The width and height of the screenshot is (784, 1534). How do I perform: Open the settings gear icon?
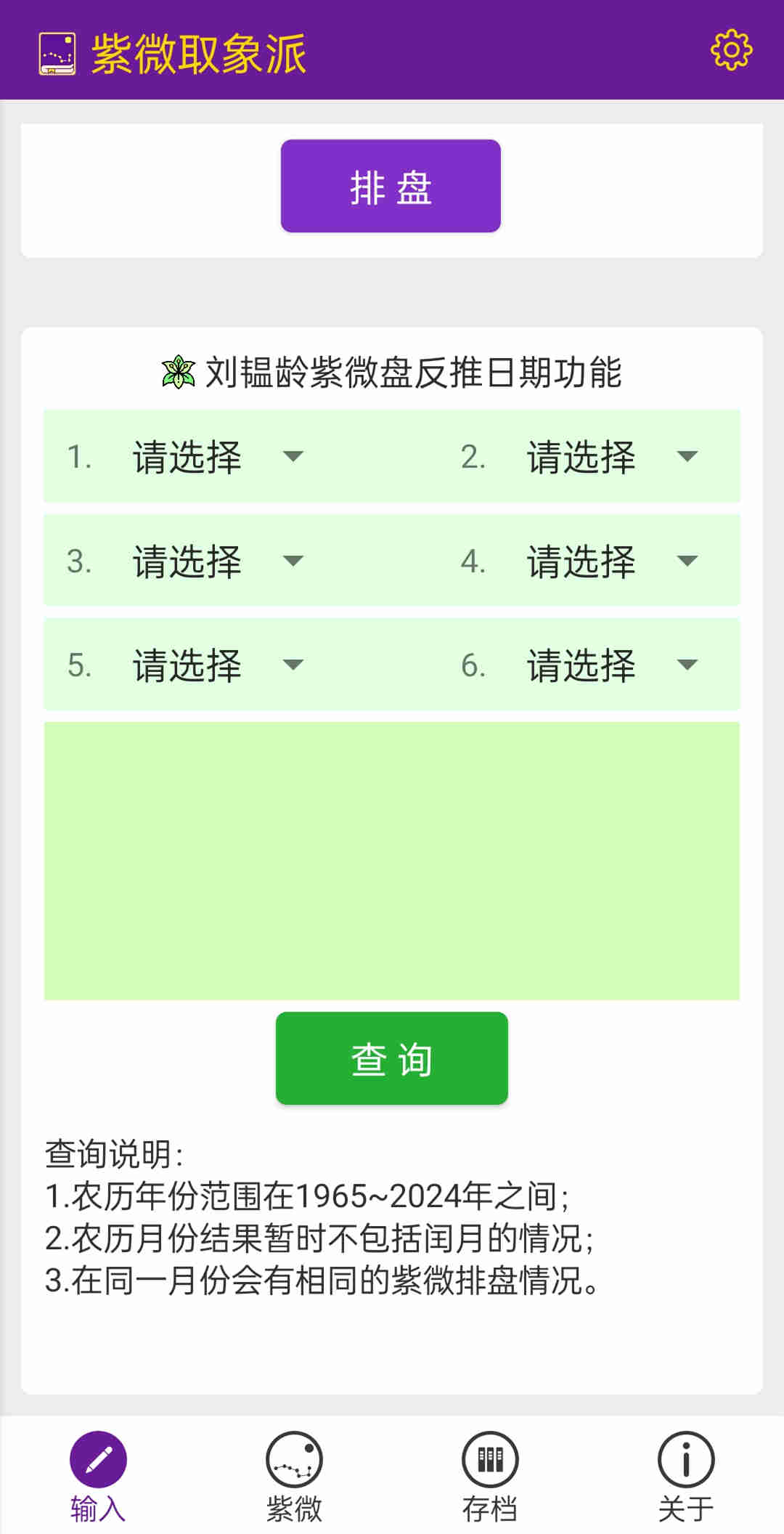(x=731, y=50)
